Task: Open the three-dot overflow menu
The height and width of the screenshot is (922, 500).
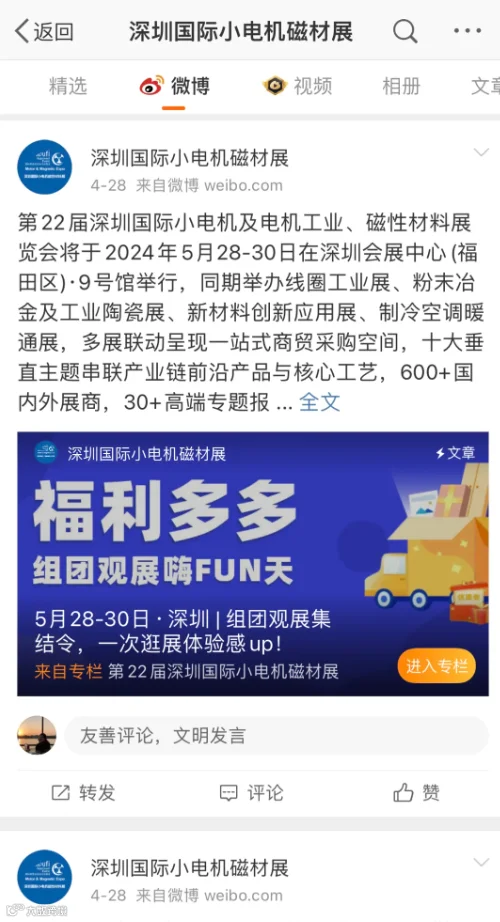Action: click(467, 31)
